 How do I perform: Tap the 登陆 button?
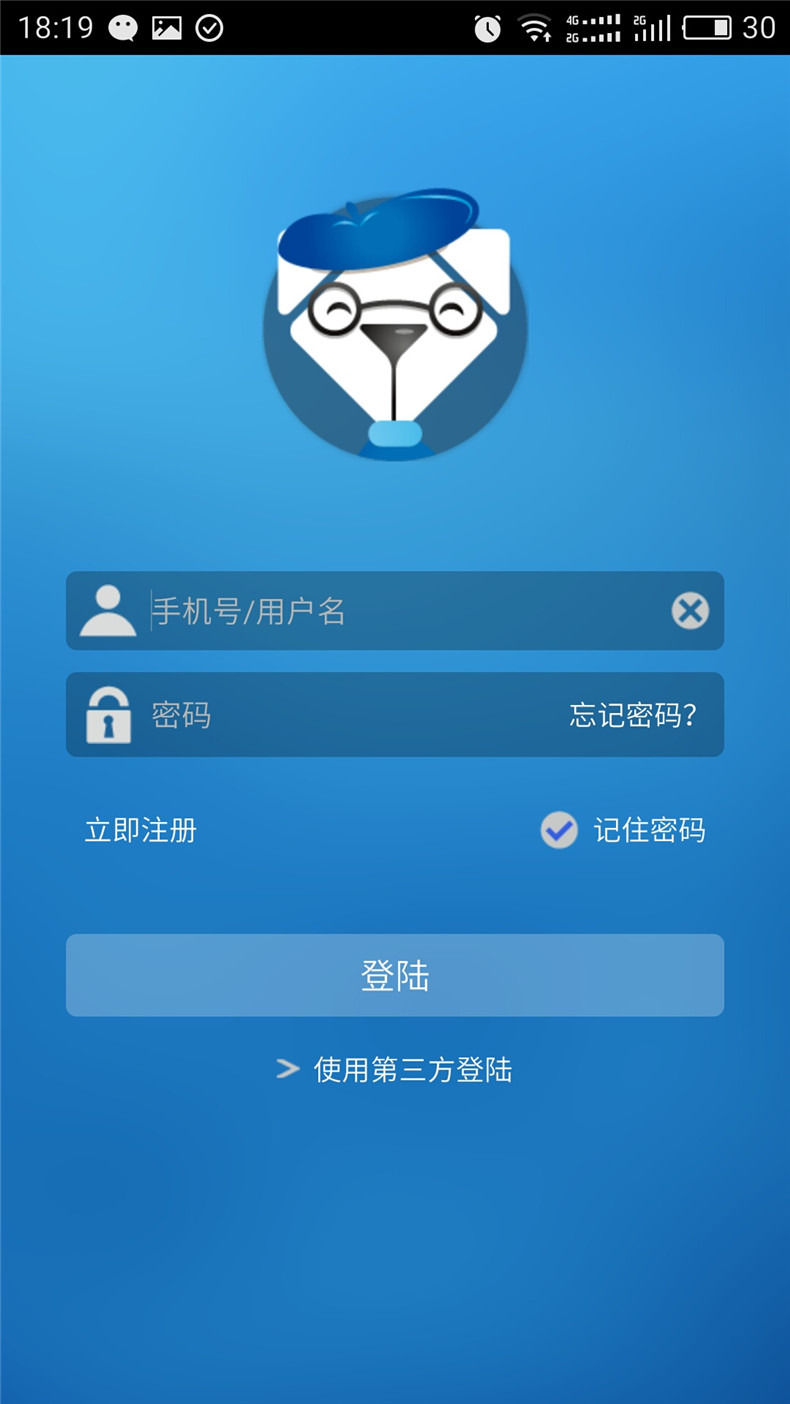click(x=395, y=975)
